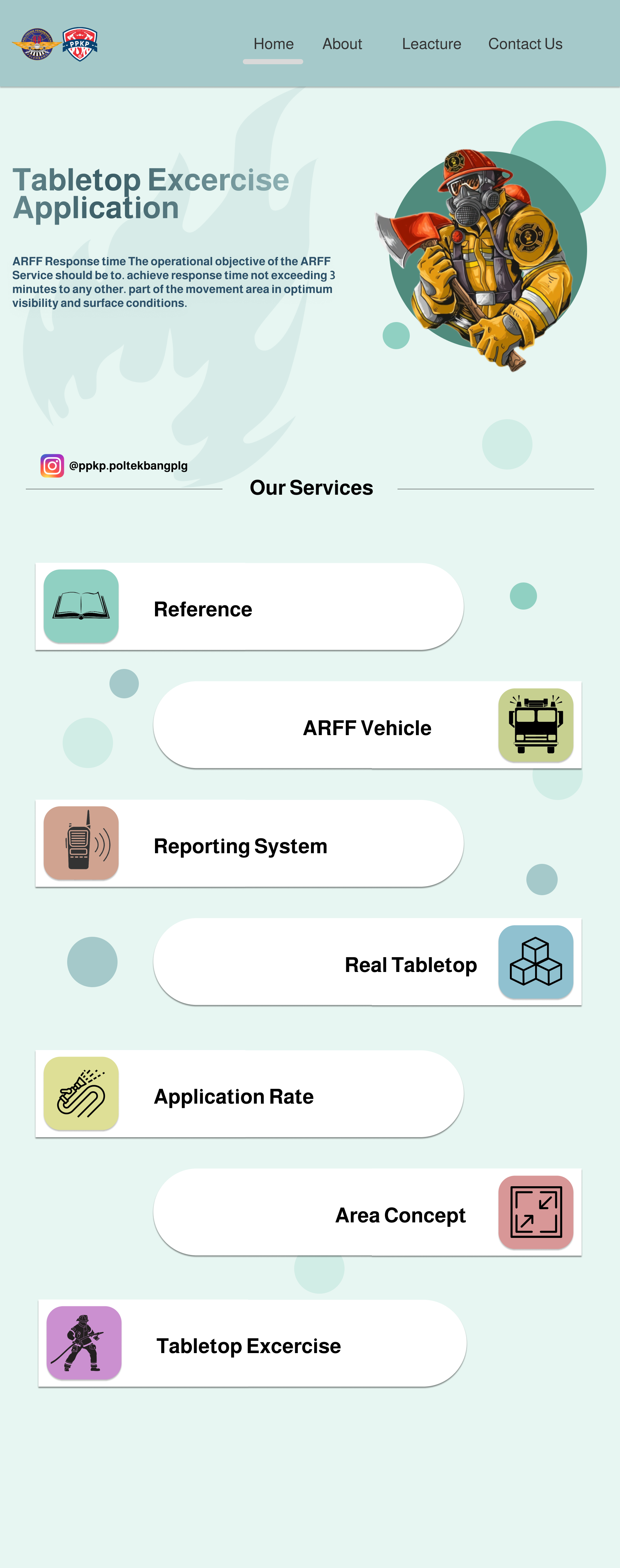Click the ARFF Vehicle fire truck icon

point(535,725)
